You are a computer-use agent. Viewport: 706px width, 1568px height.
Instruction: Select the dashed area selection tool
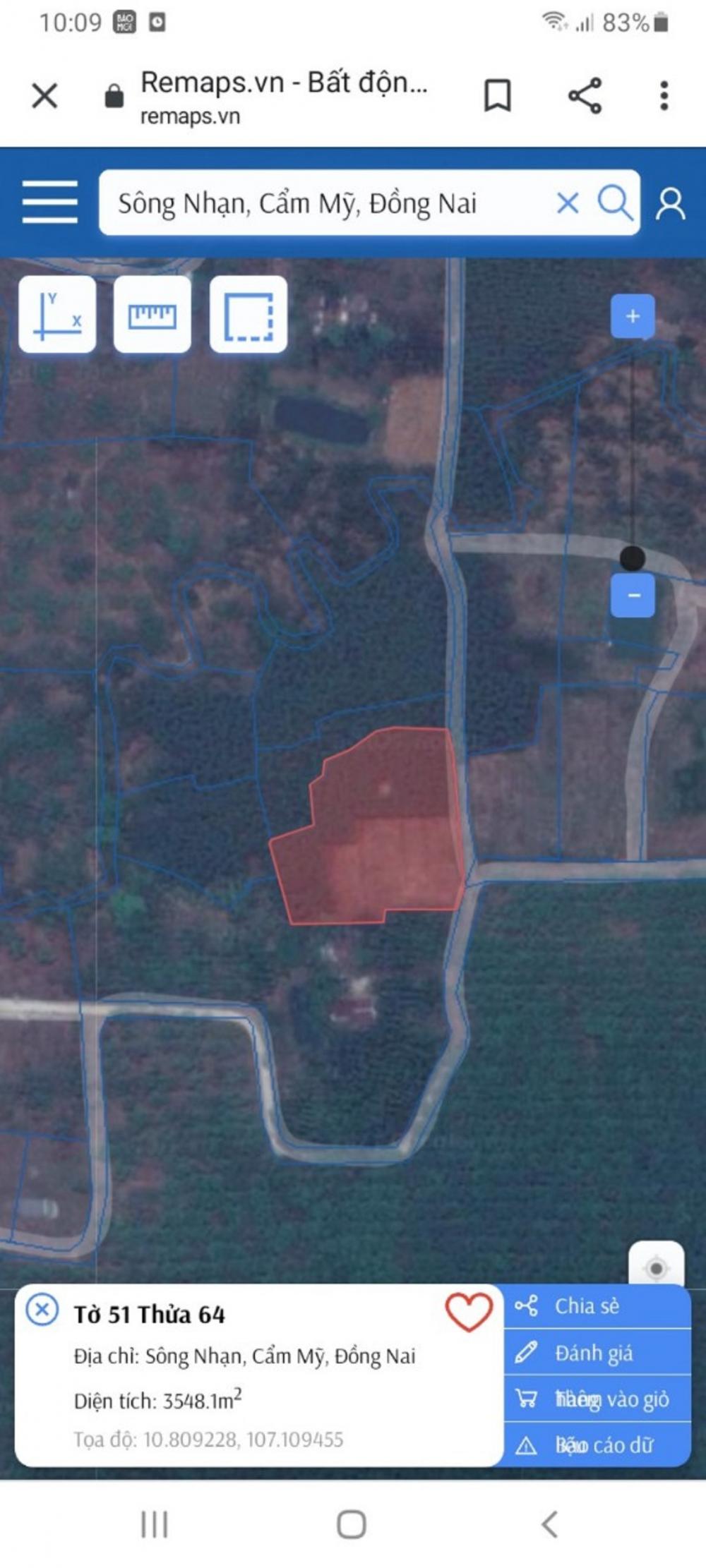tap(249, 314)
